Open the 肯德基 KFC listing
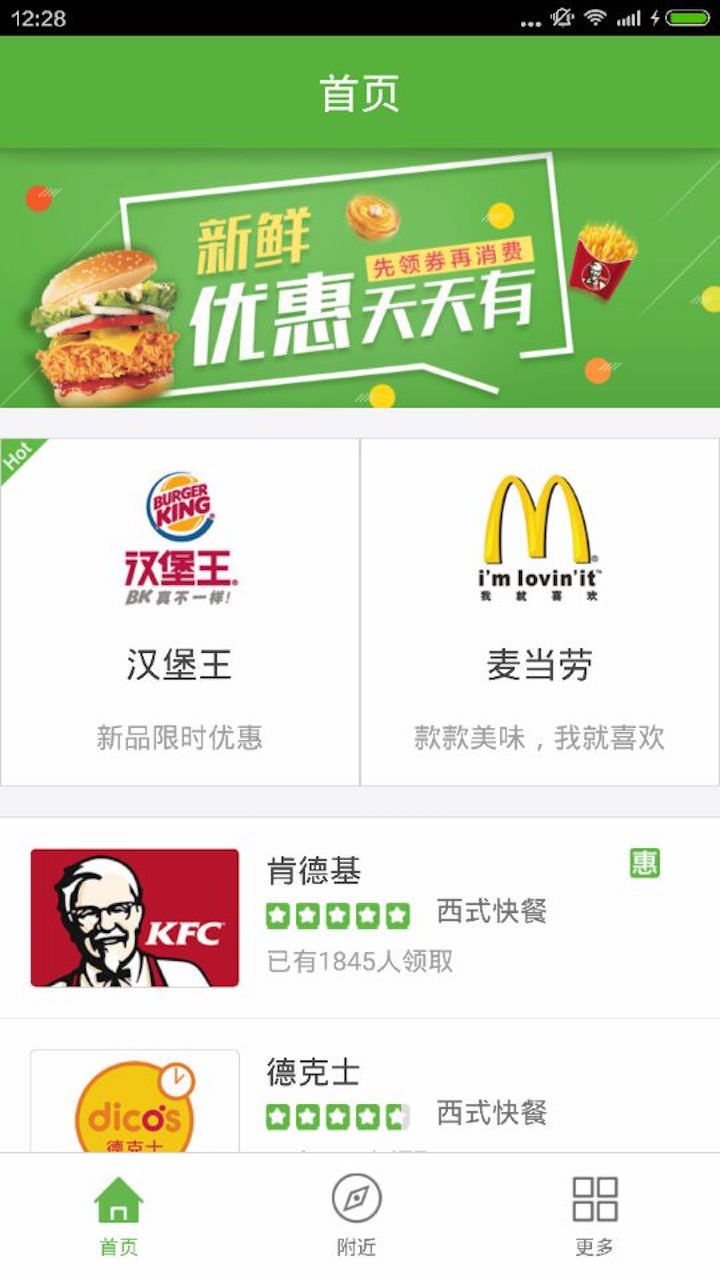 360,918
